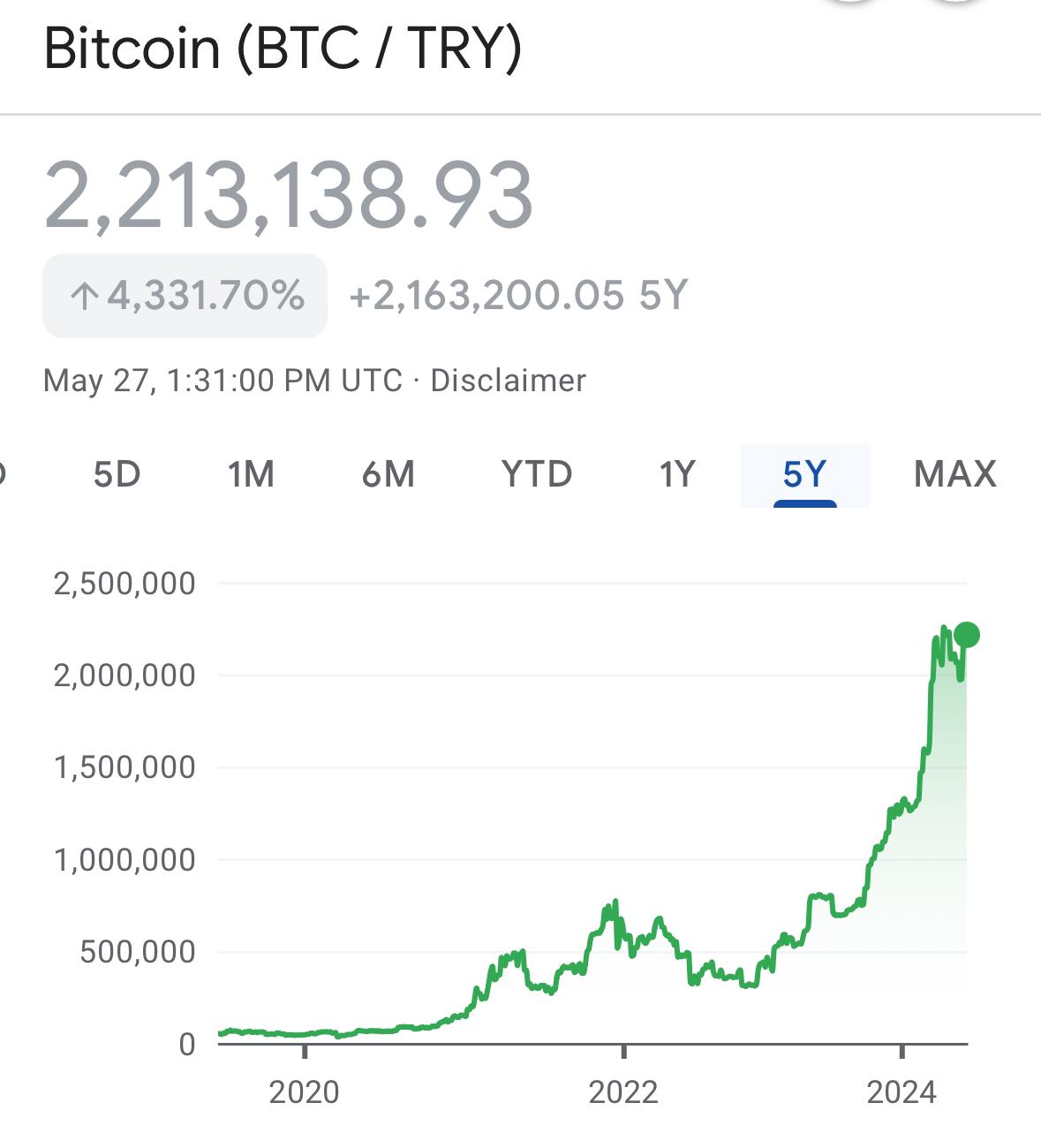Open the Disclaimer link

508,381
